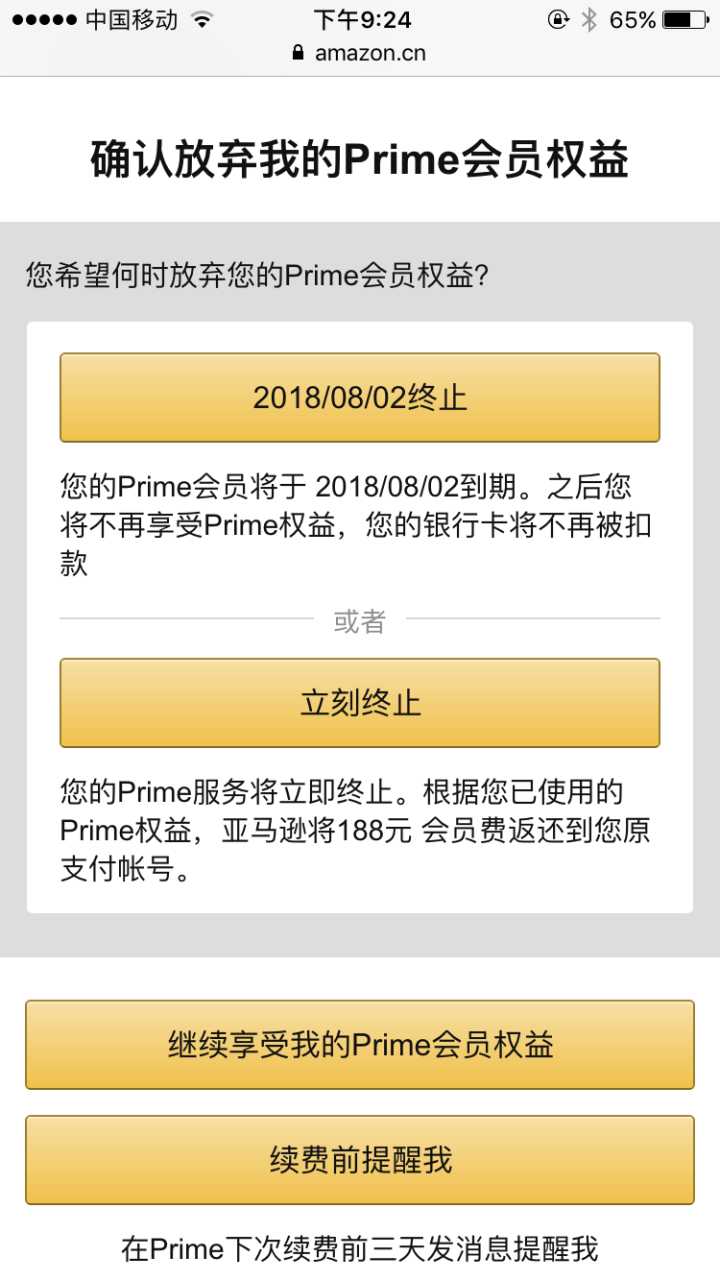Tap the amazon.cn address bar
720x1281 pixels.
(x=360, y=53)
